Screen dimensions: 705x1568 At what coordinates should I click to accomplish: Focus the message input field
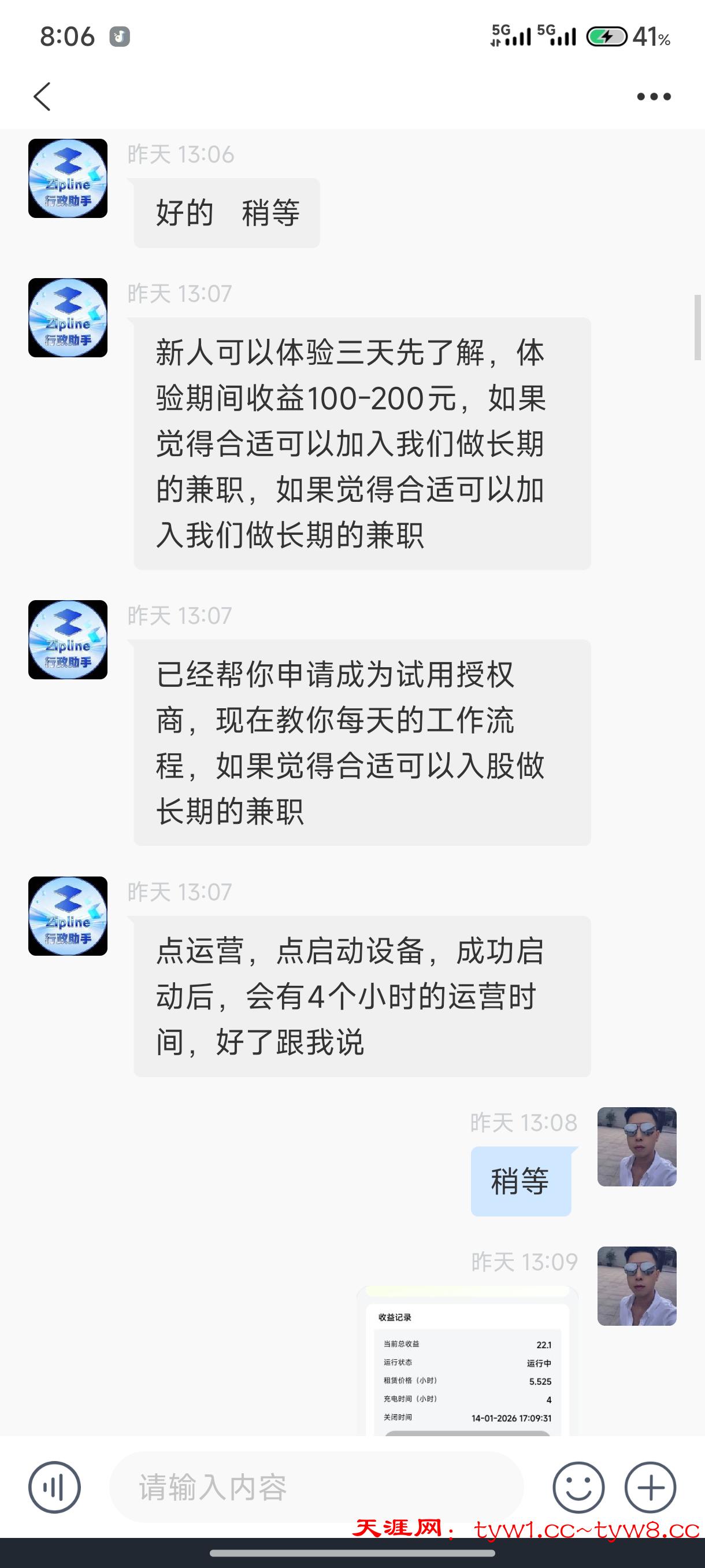[x=316, y=1487]
